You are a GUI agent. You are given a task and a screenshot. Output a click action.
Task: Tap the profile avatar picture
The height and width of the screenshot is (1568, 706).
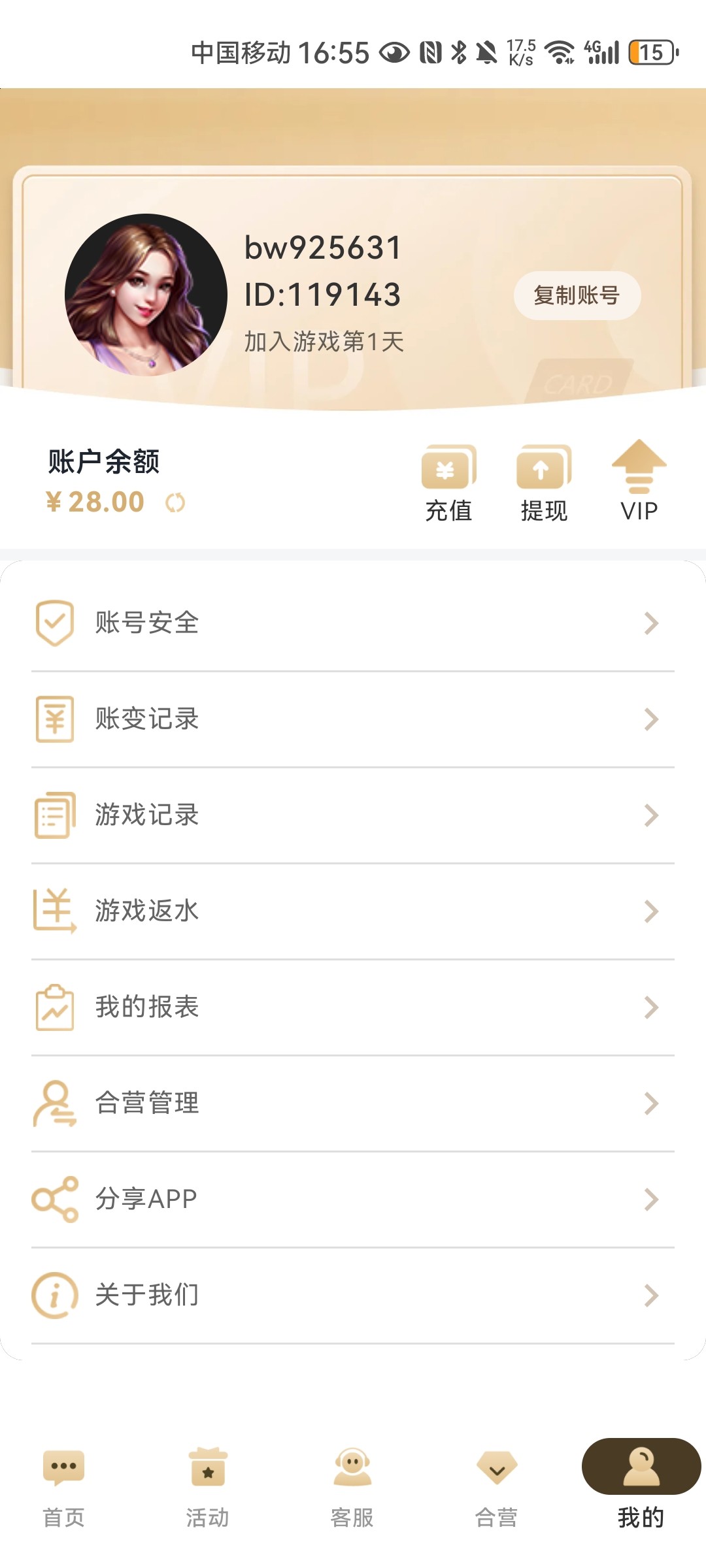pyautogui.click(x=146, y=295)
